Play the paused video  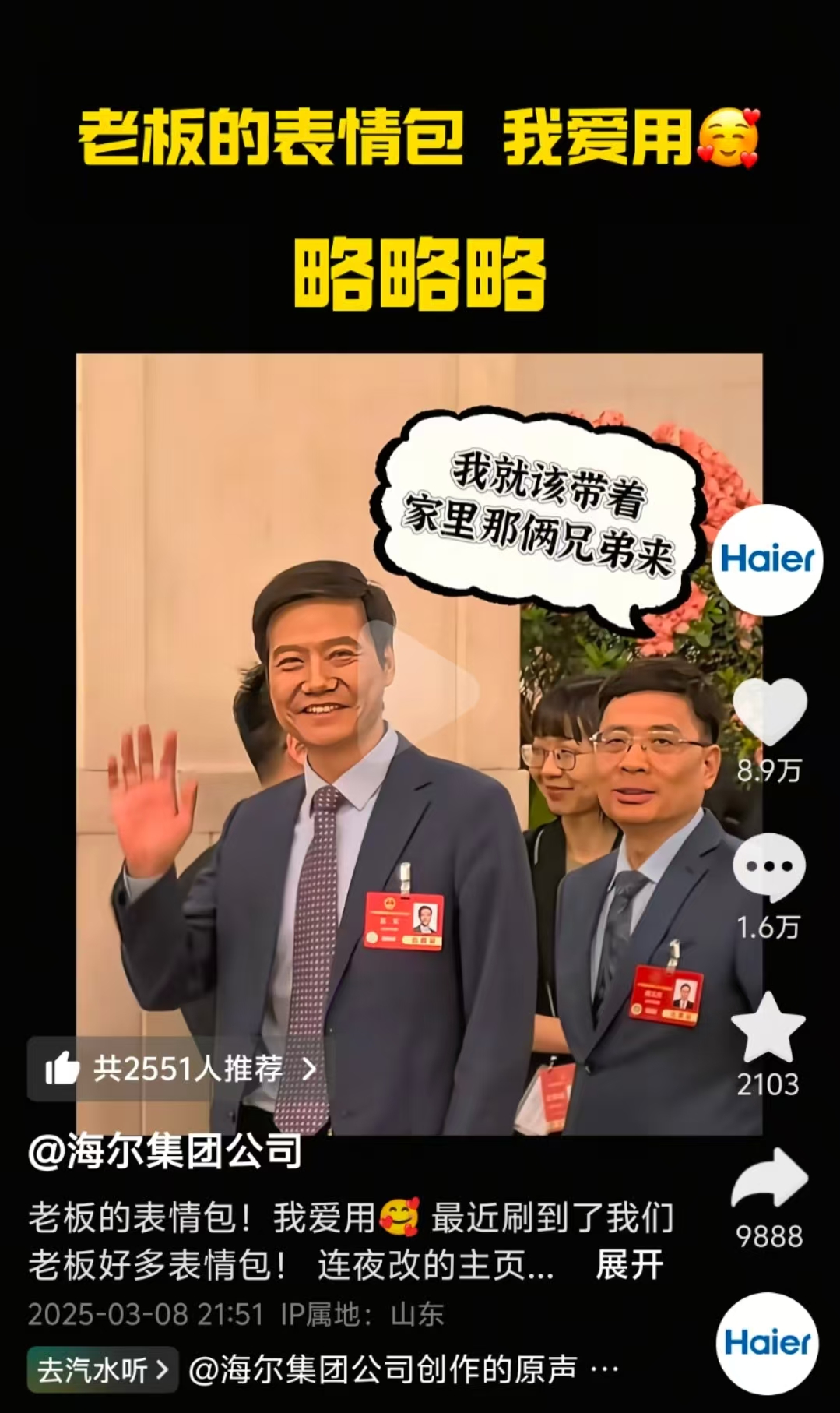[x=420, y=685]
